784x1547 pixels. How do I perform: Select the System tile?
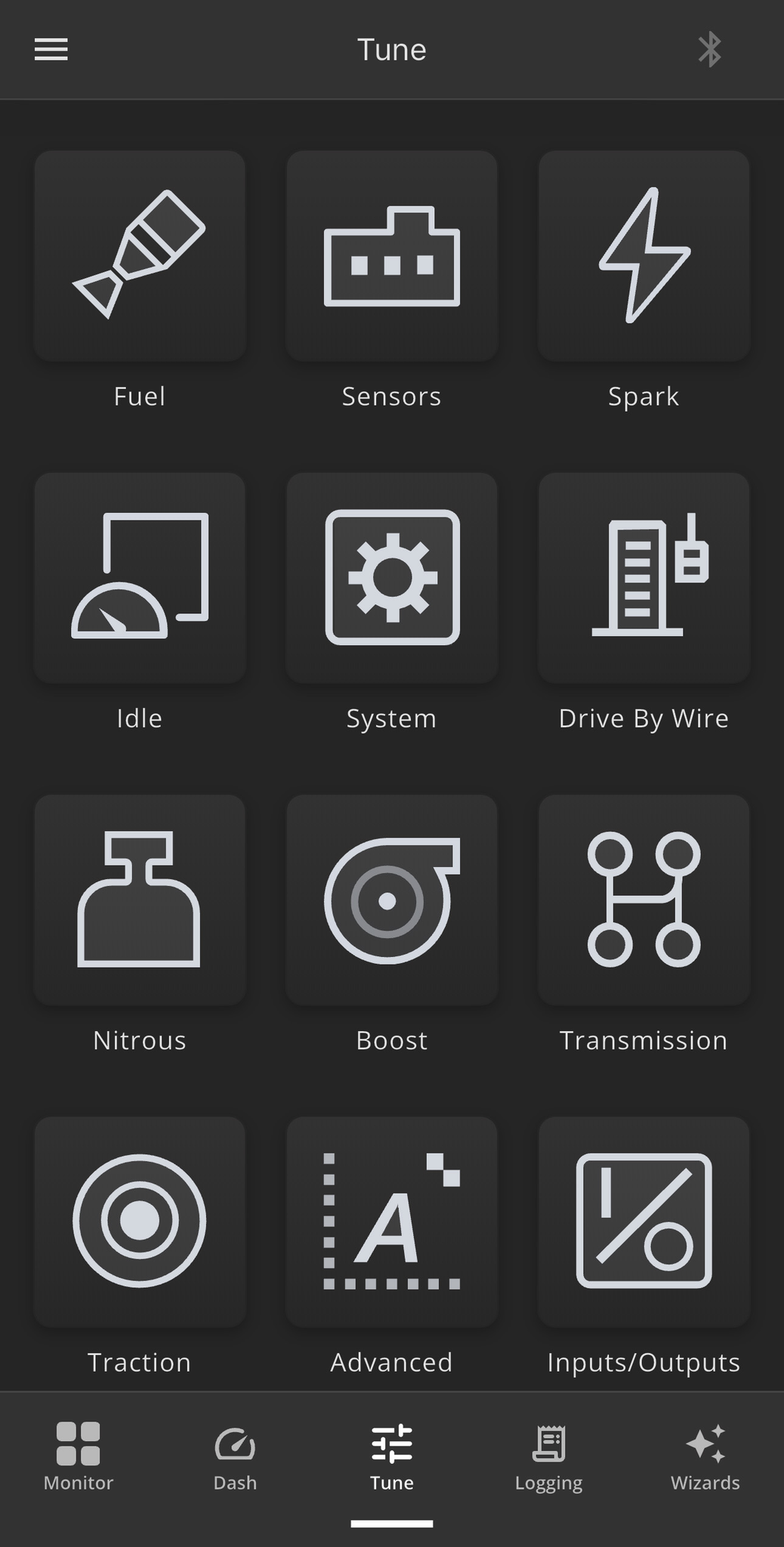point(391,578)
